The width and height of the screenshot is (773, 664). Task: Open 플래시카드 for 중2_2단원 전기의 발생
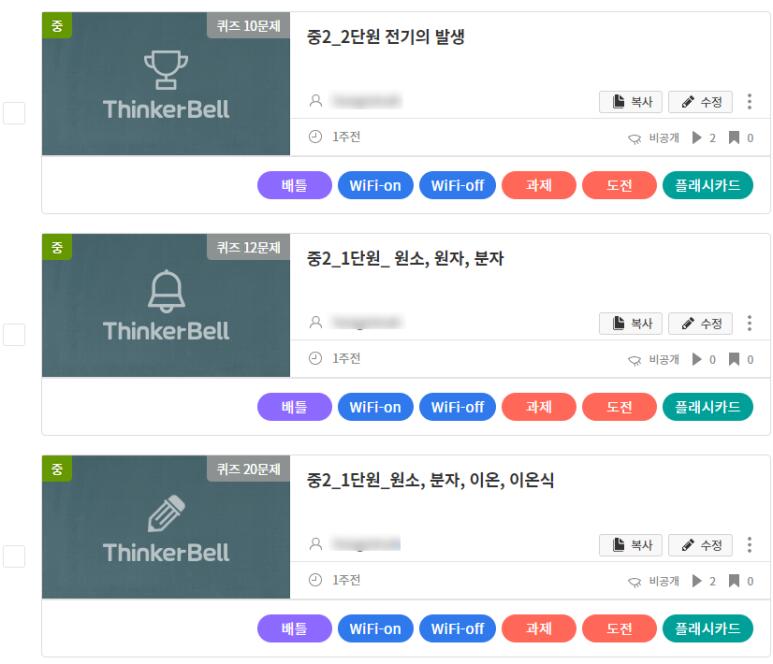pyautogui.click(x=707, y=185)
